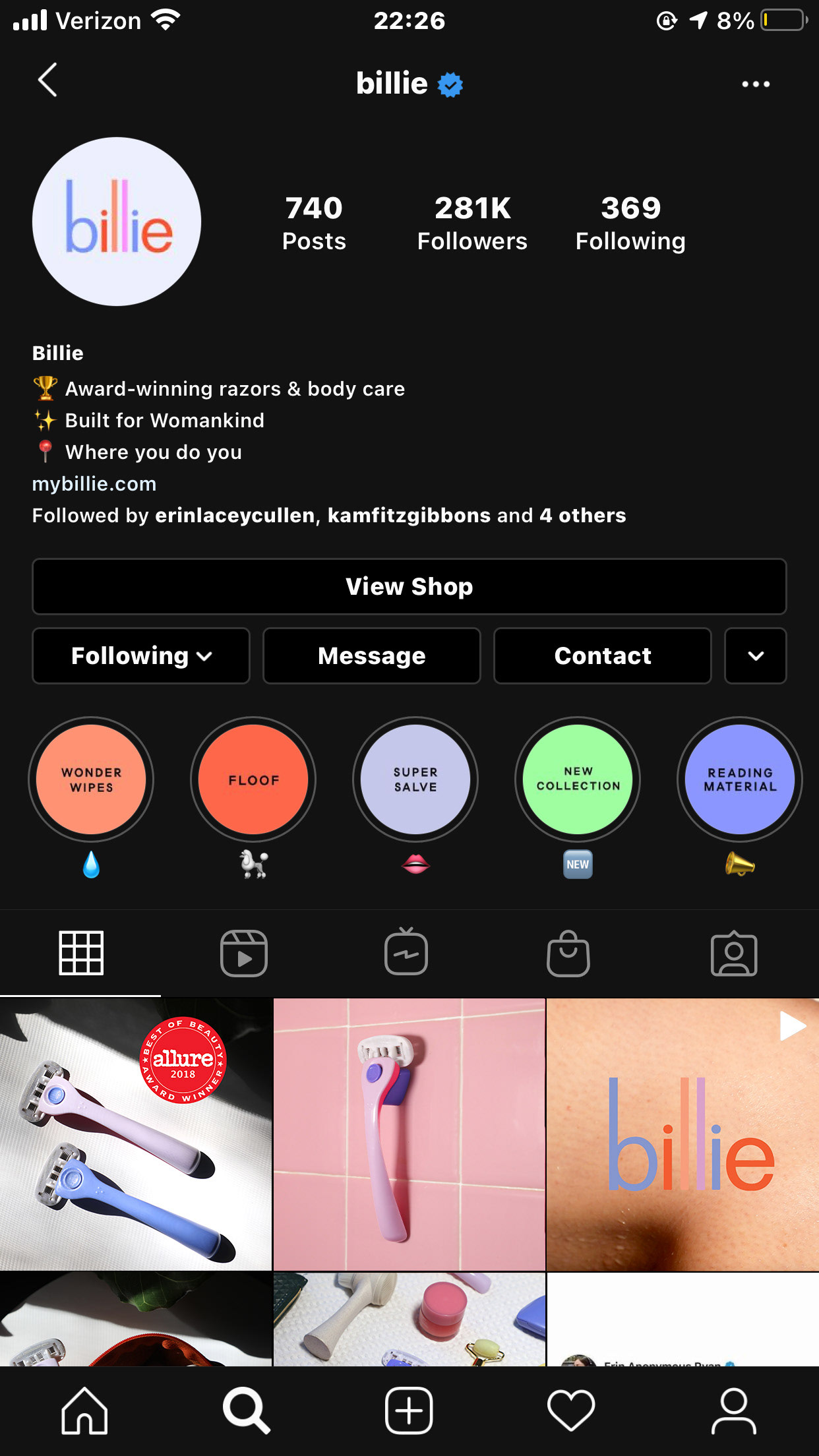This screenshot has width=819, height=1456.
Task: Open the mybillie.com link
Action: pos(94,484)
